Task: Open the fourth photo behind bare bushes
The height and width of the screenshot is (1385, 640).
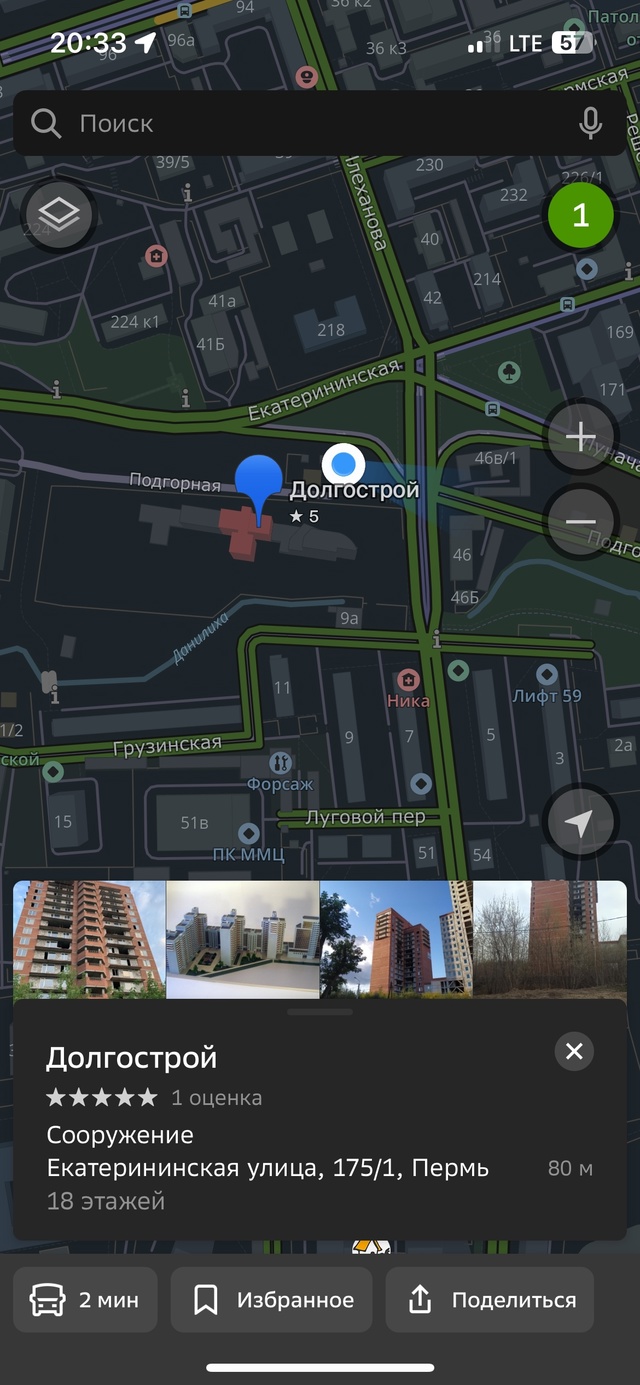Action: 550,939
